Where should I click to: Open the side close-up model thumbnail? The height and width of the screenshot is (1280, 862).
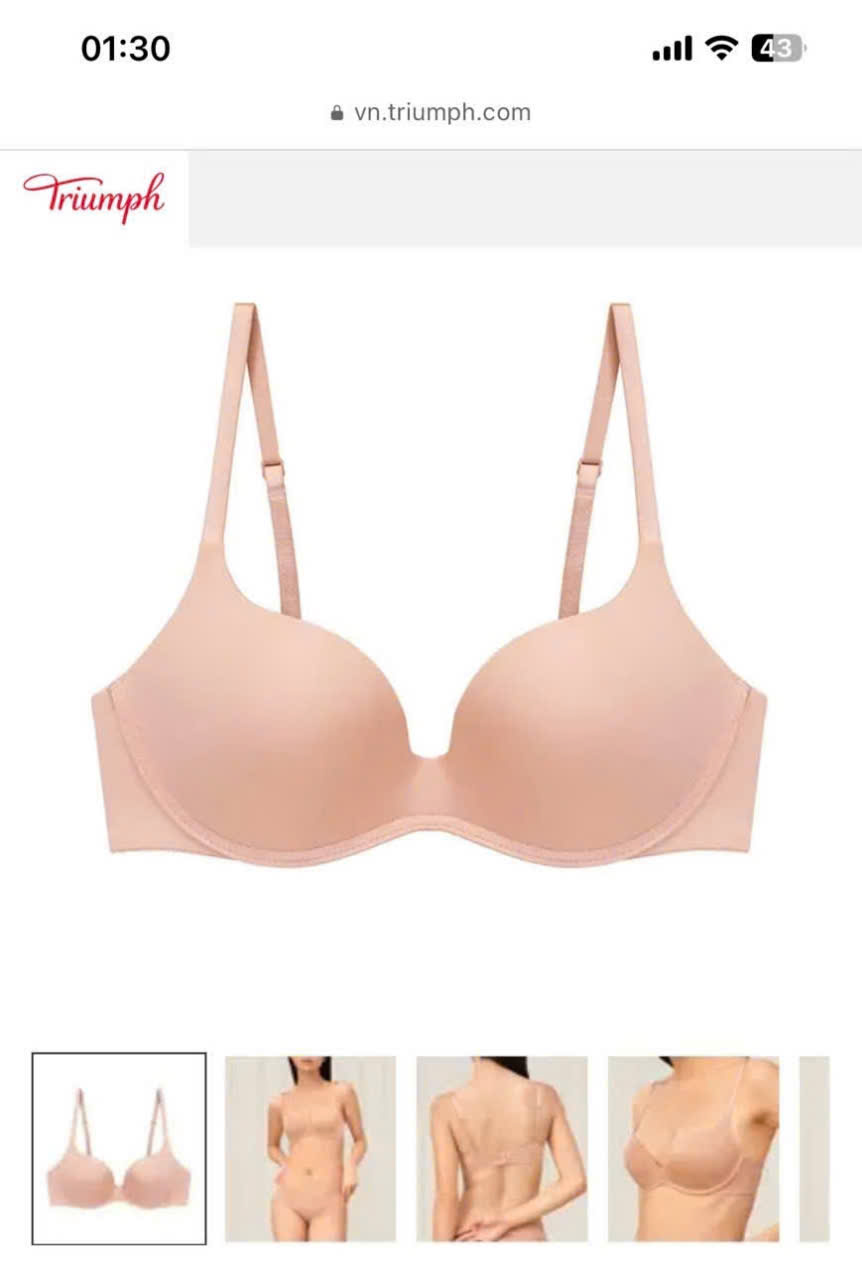click(x=693, y=1148)
